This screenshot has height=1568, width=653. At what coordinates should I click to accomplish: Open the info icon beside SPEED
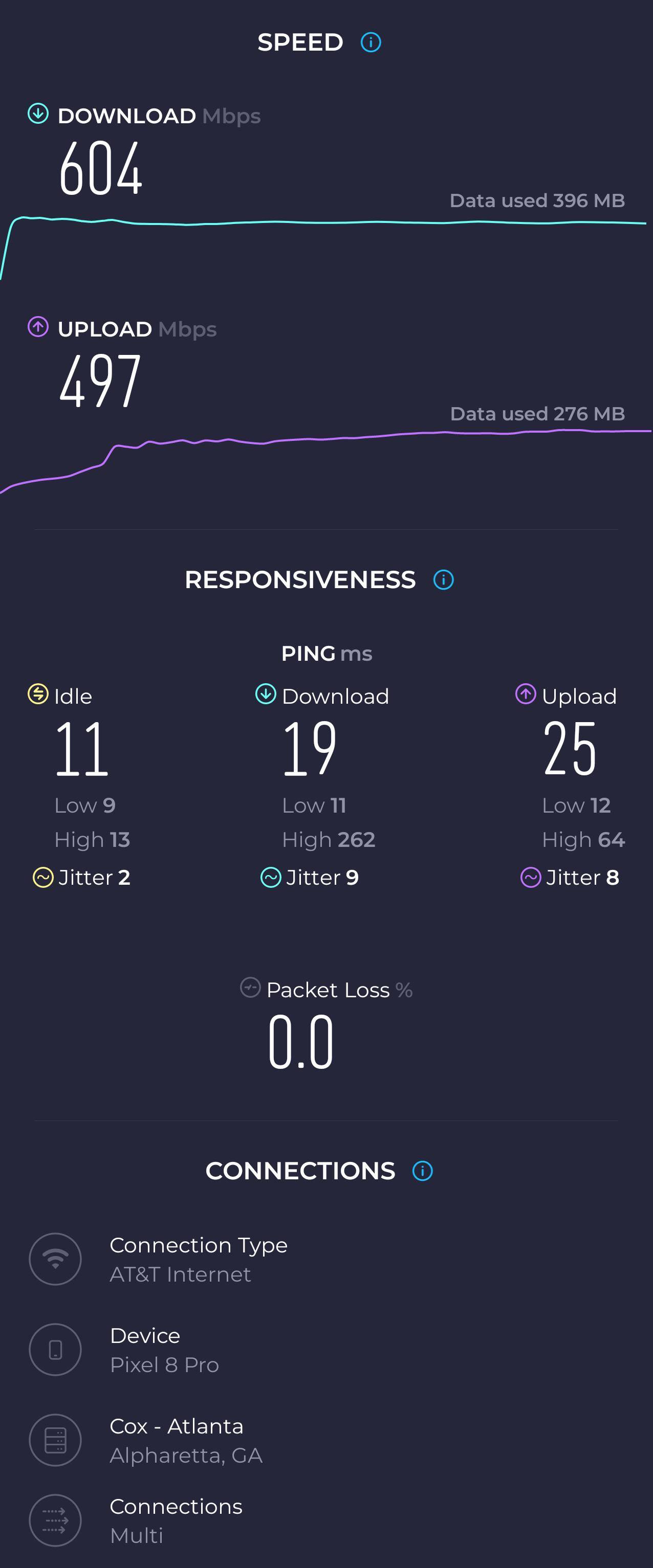[371, 42]
